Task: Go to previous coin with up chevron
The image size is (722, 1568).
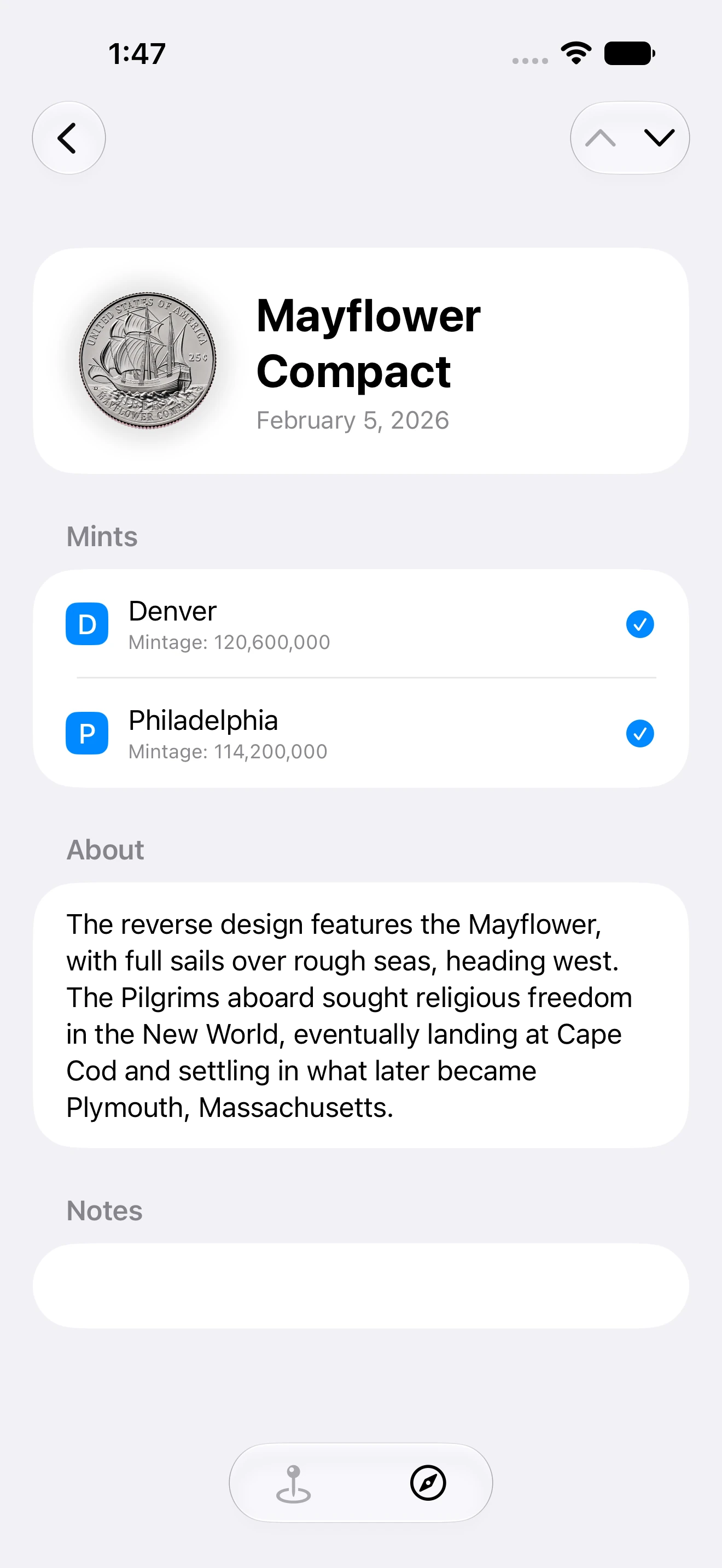Action: 600,138
